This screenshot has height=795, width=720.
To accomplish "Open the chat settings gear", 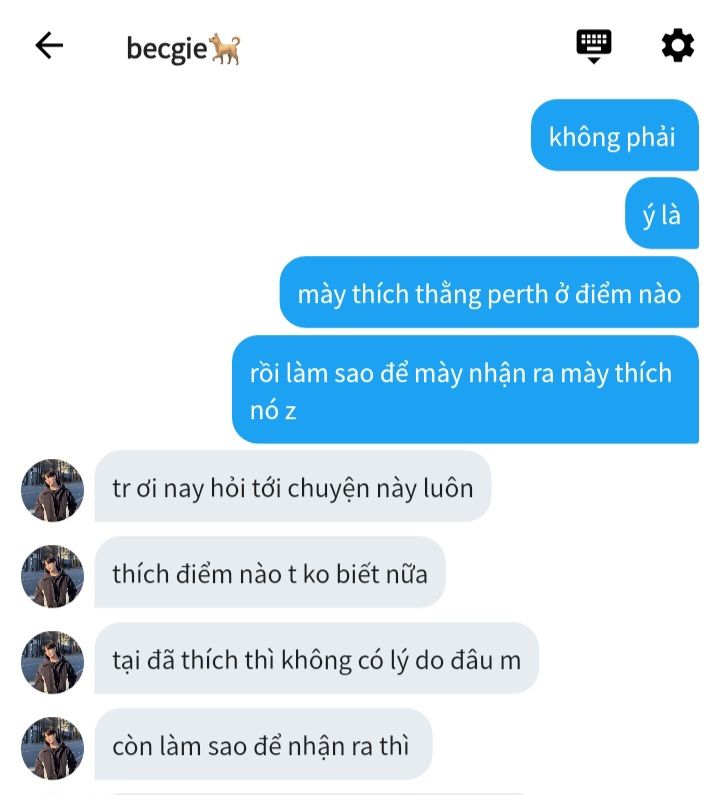I will click(x=678, y=46).
